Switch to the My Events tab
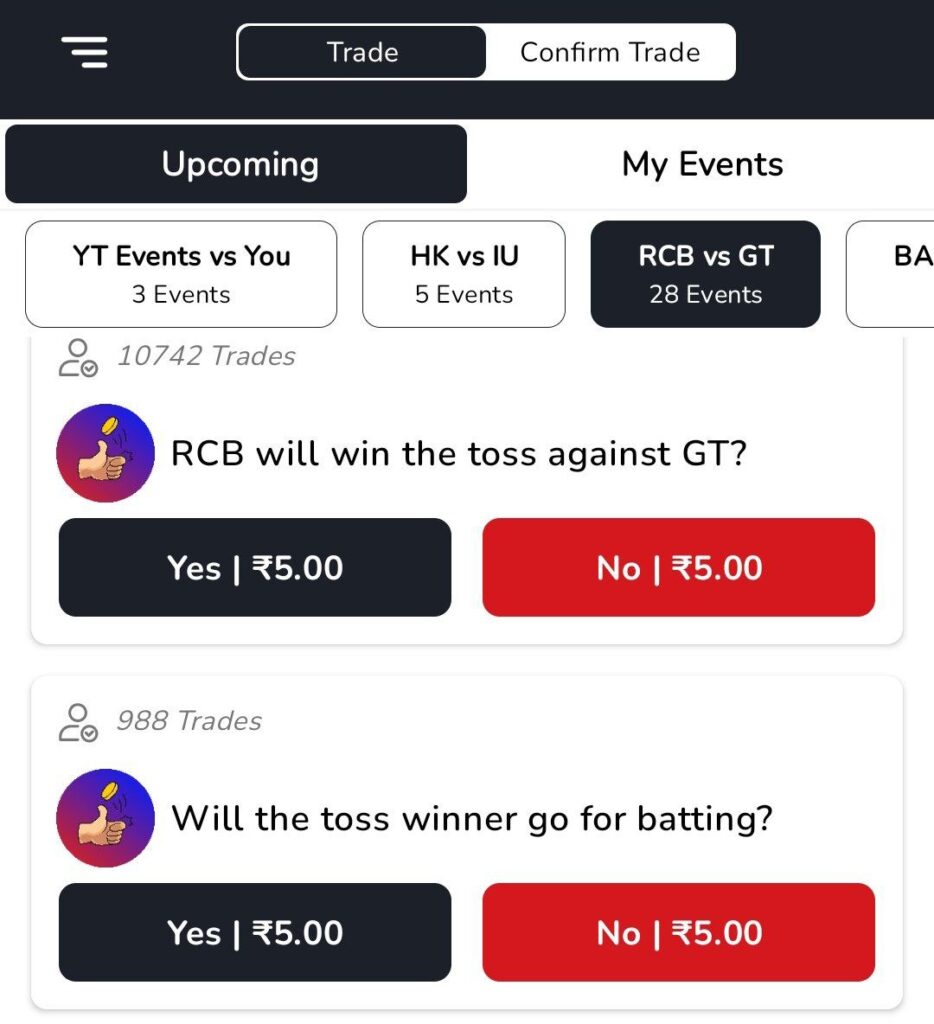 [x=702, y=164]
